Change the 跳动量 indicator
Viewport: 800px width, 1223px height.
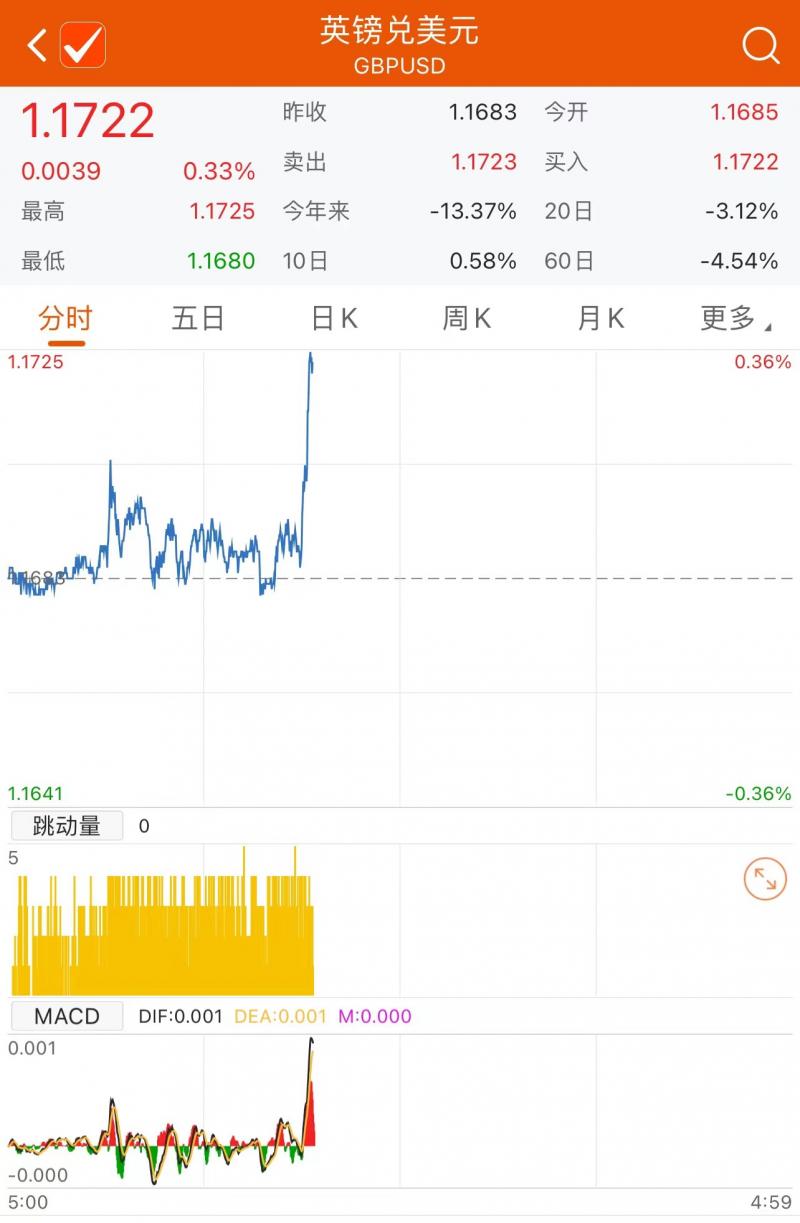click(67, 826)
